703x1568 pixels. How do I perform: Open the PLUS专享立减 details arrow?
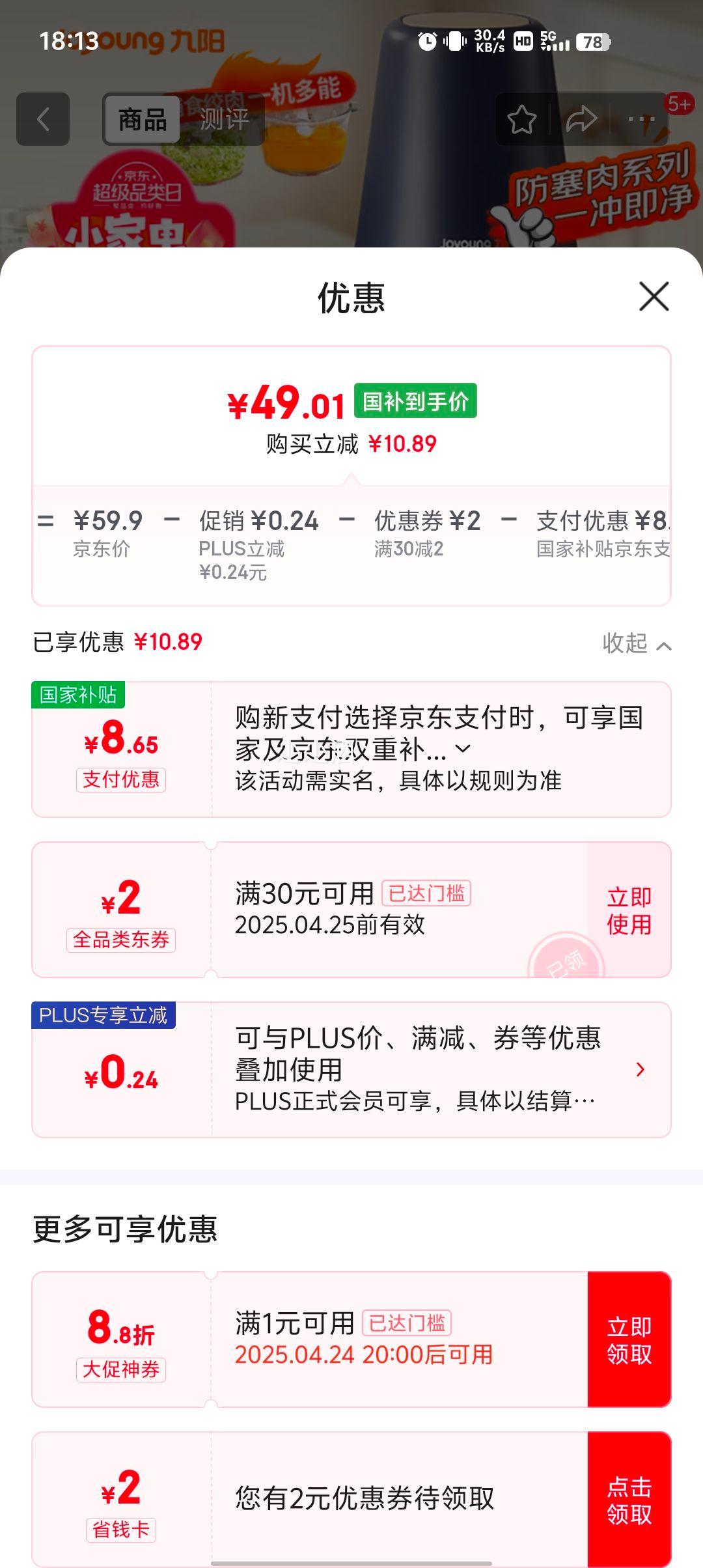click(x=641, y=1069)
